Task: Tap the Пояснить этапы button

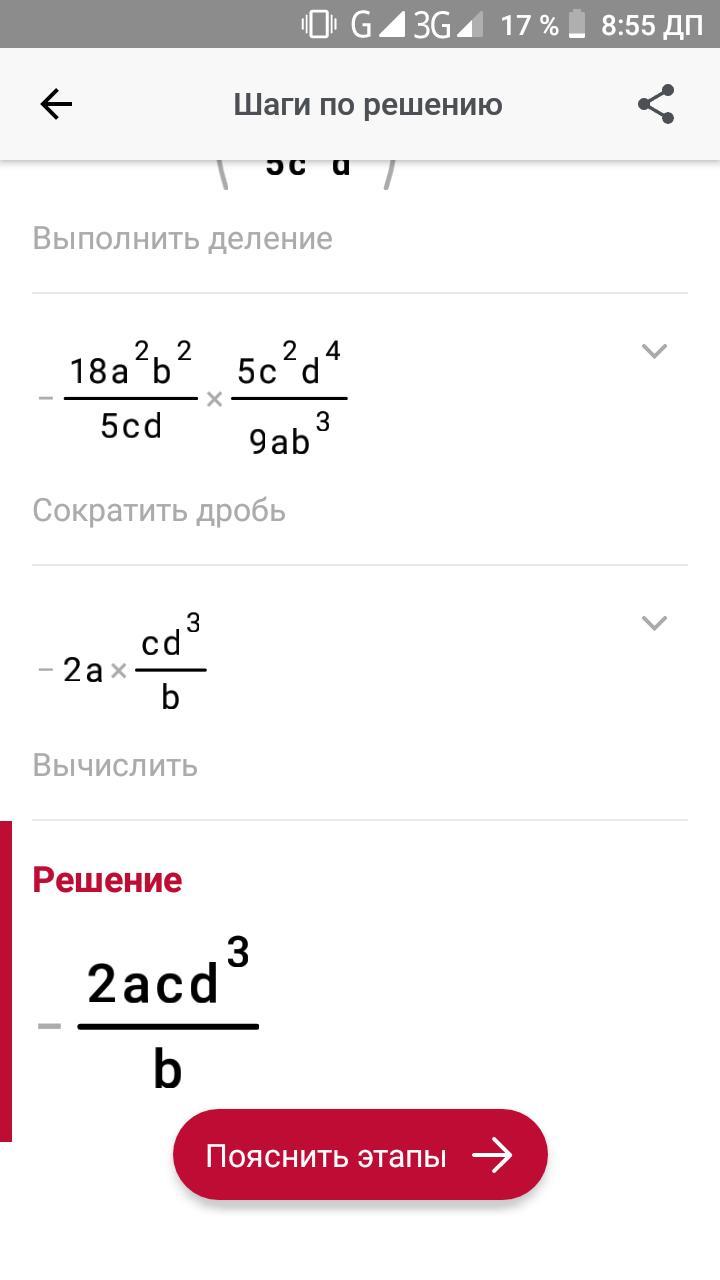Action: tap(360, 1156)
